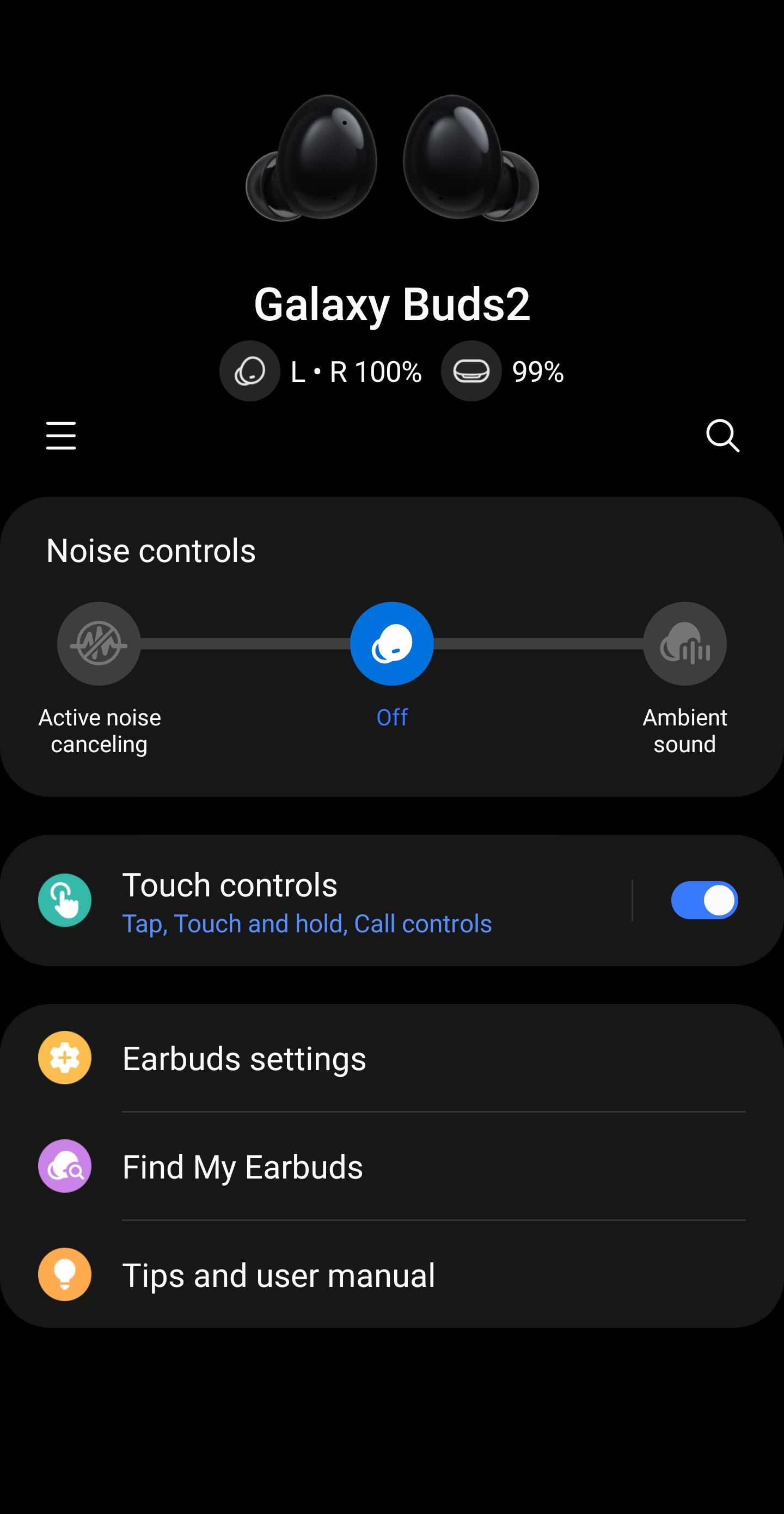Open the search icon
Image resolution: width=784 pixels, height=1514 pixels.
[x=722, y=436]
